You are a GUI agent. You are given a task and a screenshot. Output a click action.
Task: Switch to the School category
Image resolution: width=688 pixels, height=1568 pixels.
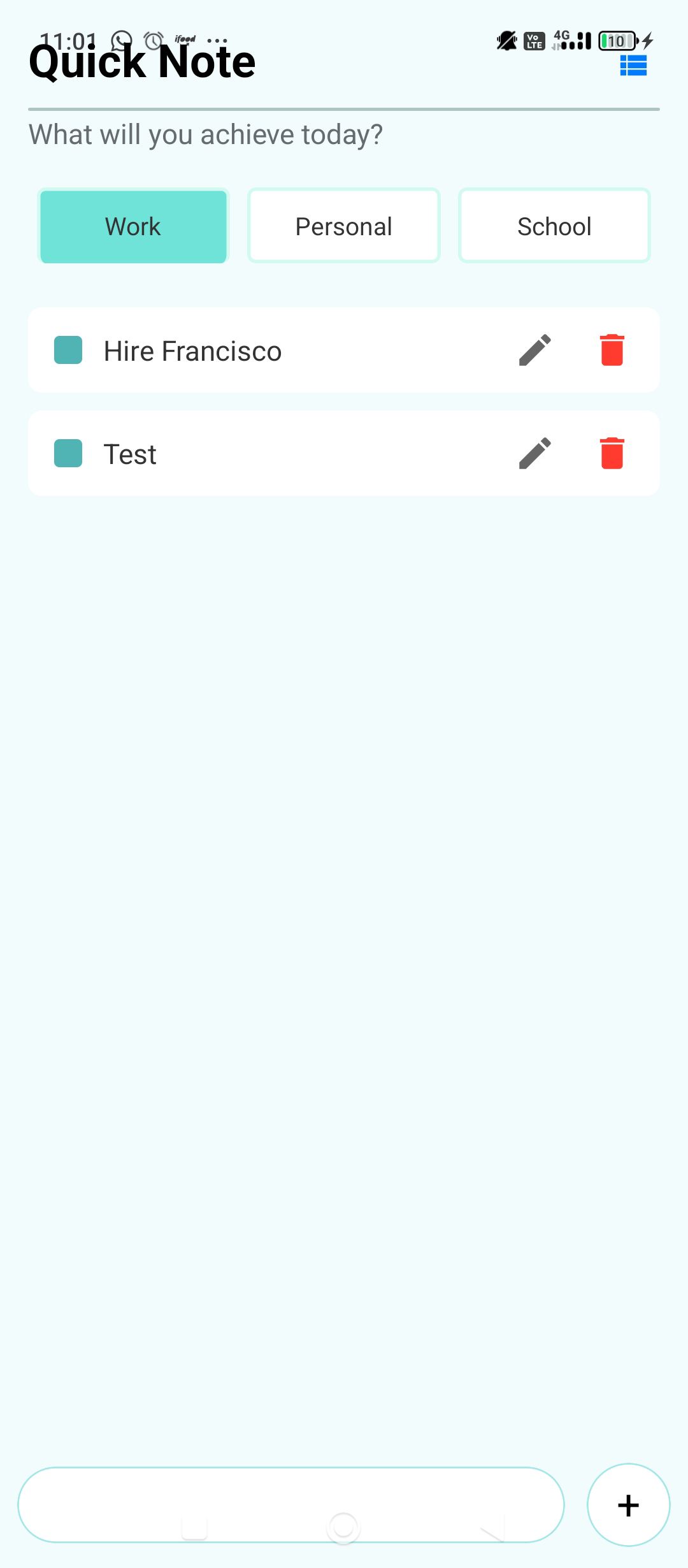[x=554, y=226]
